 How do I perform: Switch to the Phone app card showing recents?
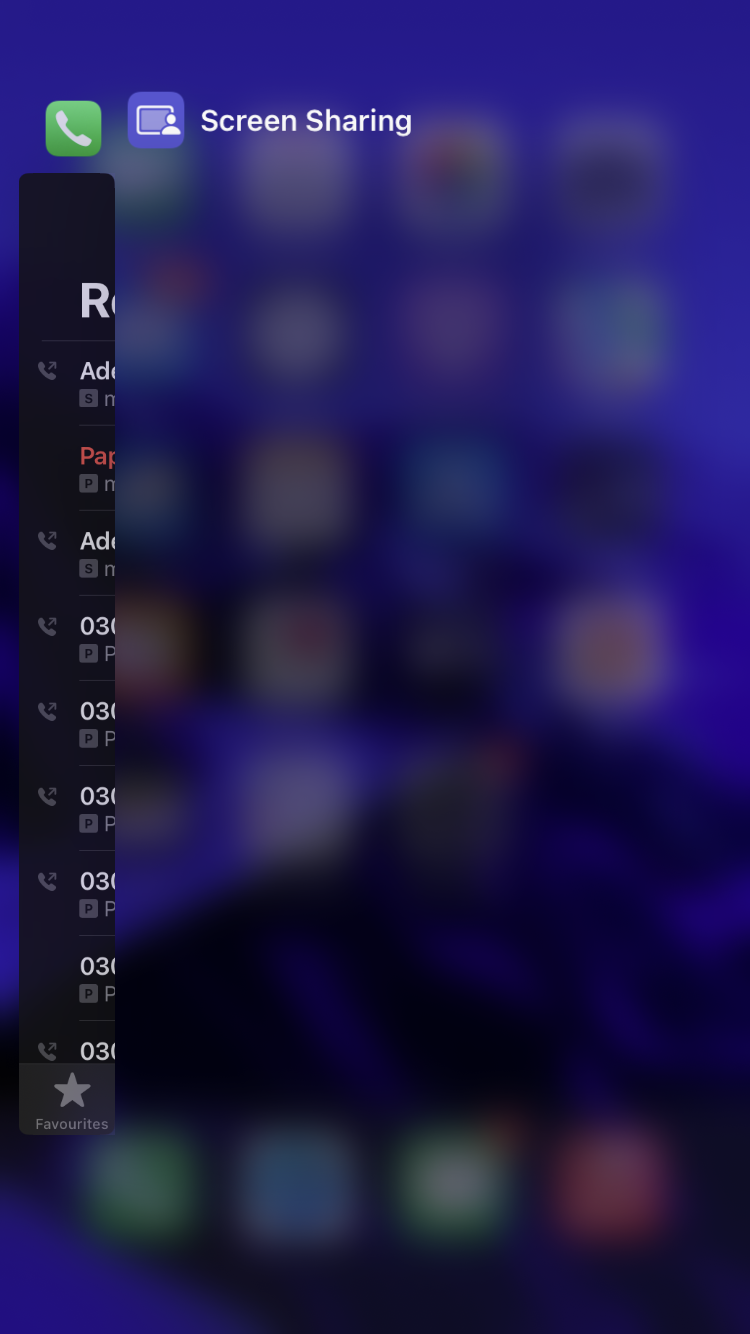[x=67, y=654]
